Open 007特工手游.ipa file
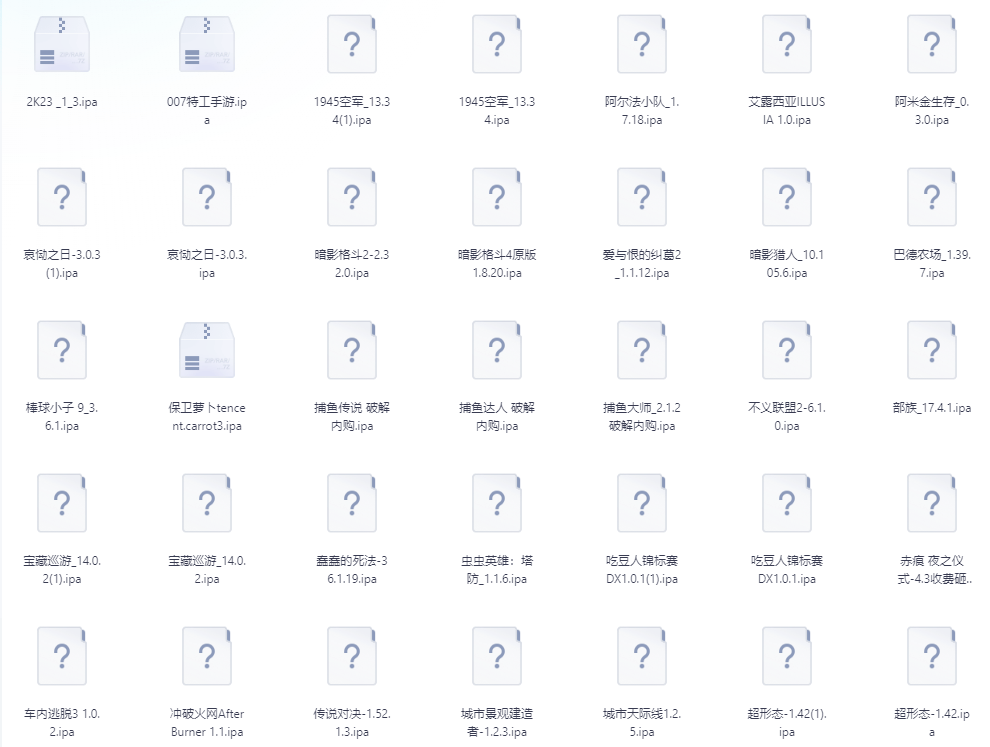Screen dimensions: 990x747 pos(207,45)
